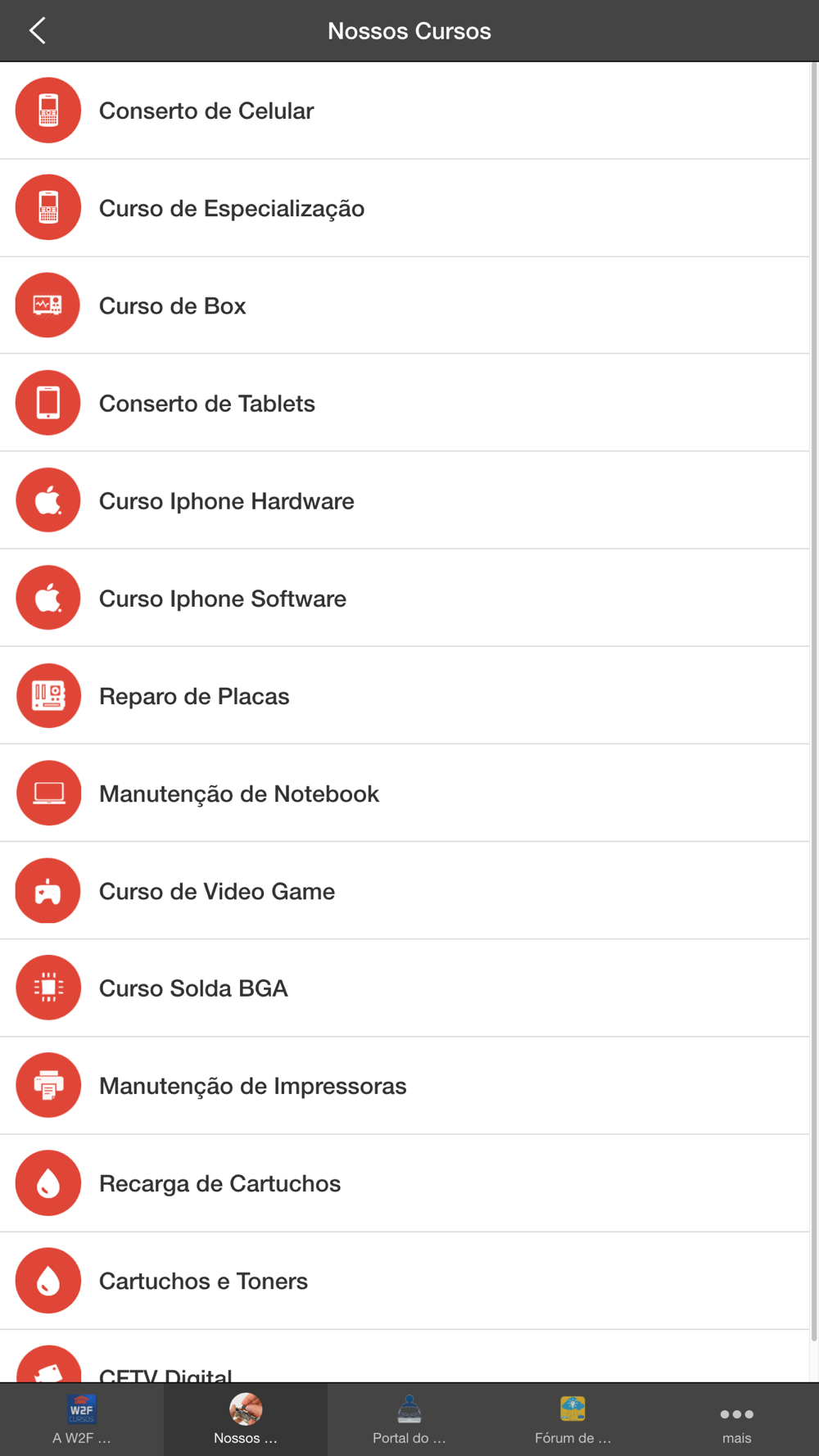Go back using the top-left arrow
819x1456 pixels.
[x=37, y=31]
